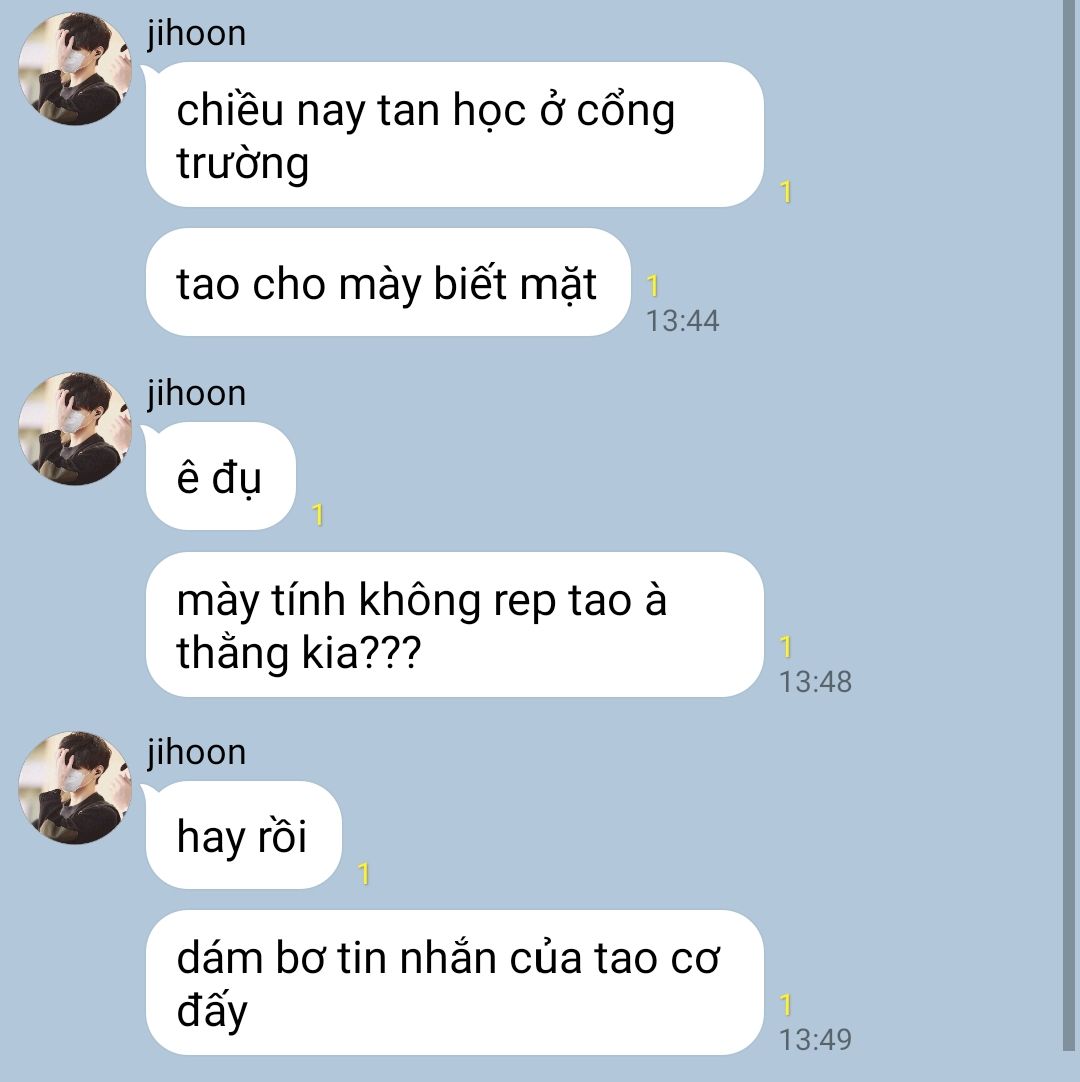
Task: Open jihoon's profile picture next to "ê đụ"
Action: point(75,429)
